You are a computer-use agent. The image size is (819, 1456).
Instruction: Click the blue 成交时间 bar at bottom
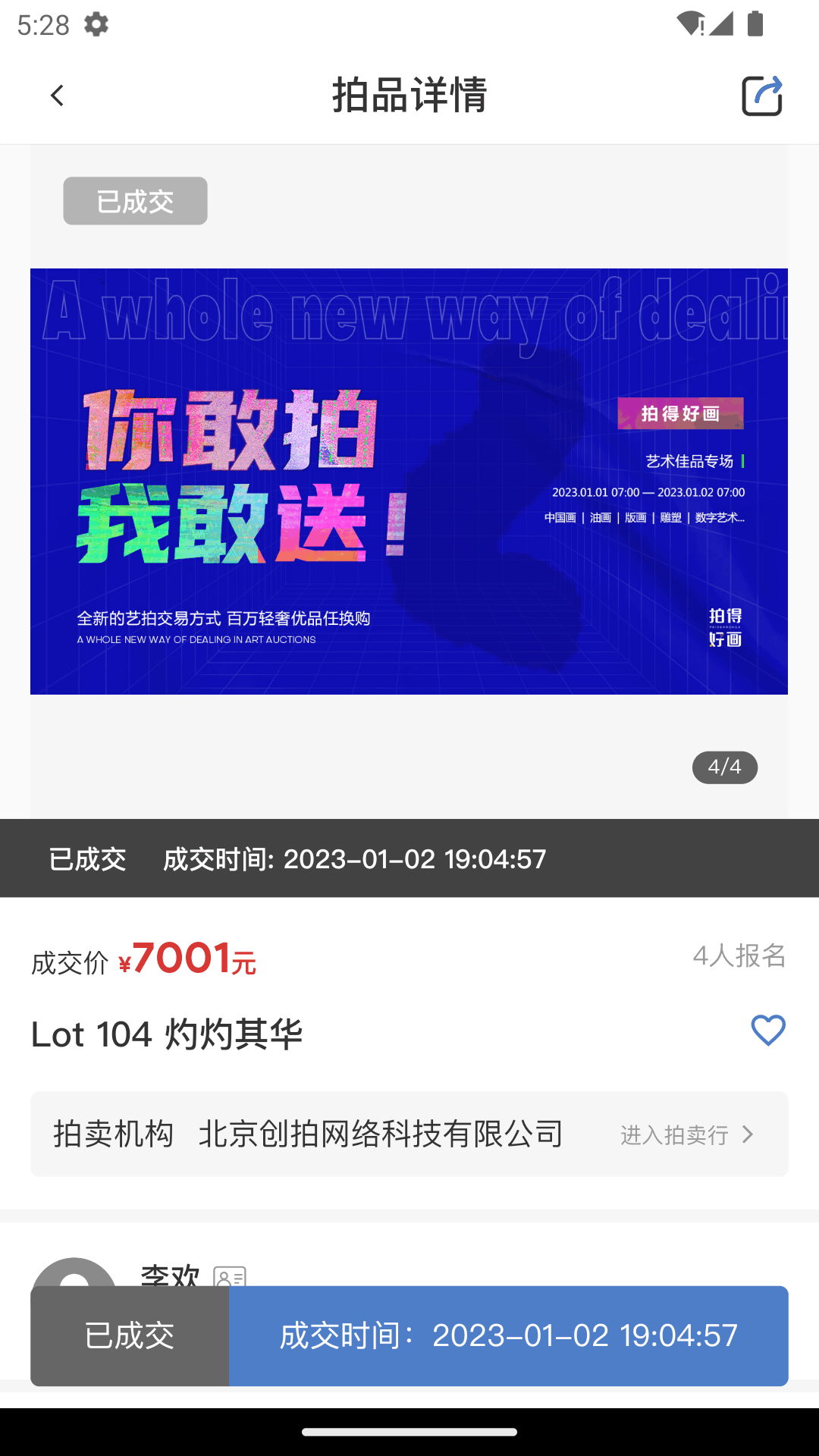tap(507, 1335)
